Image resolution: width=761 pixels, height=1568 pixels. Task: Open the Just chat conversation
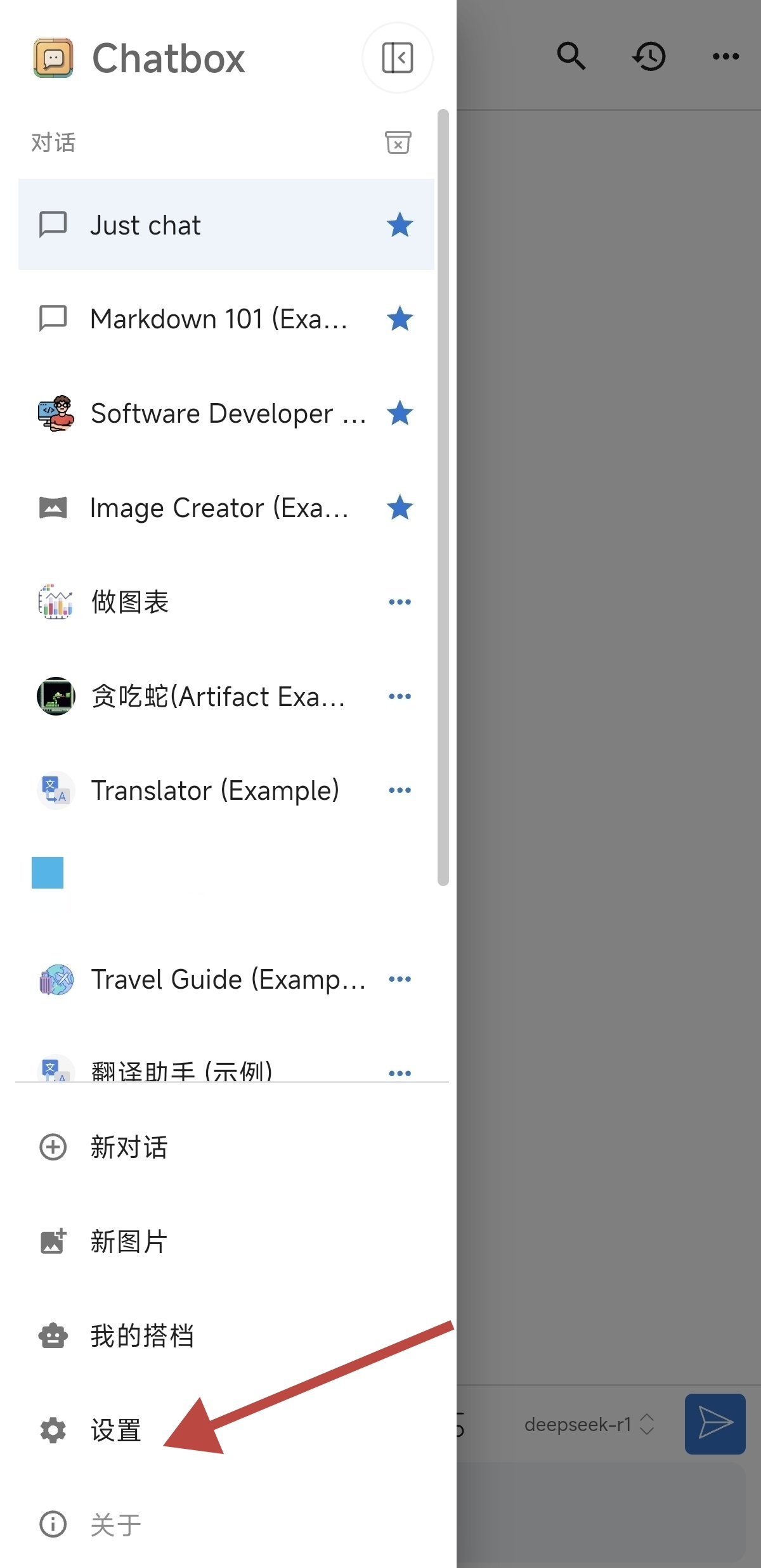pyautogui.click(x=190, y=225)
